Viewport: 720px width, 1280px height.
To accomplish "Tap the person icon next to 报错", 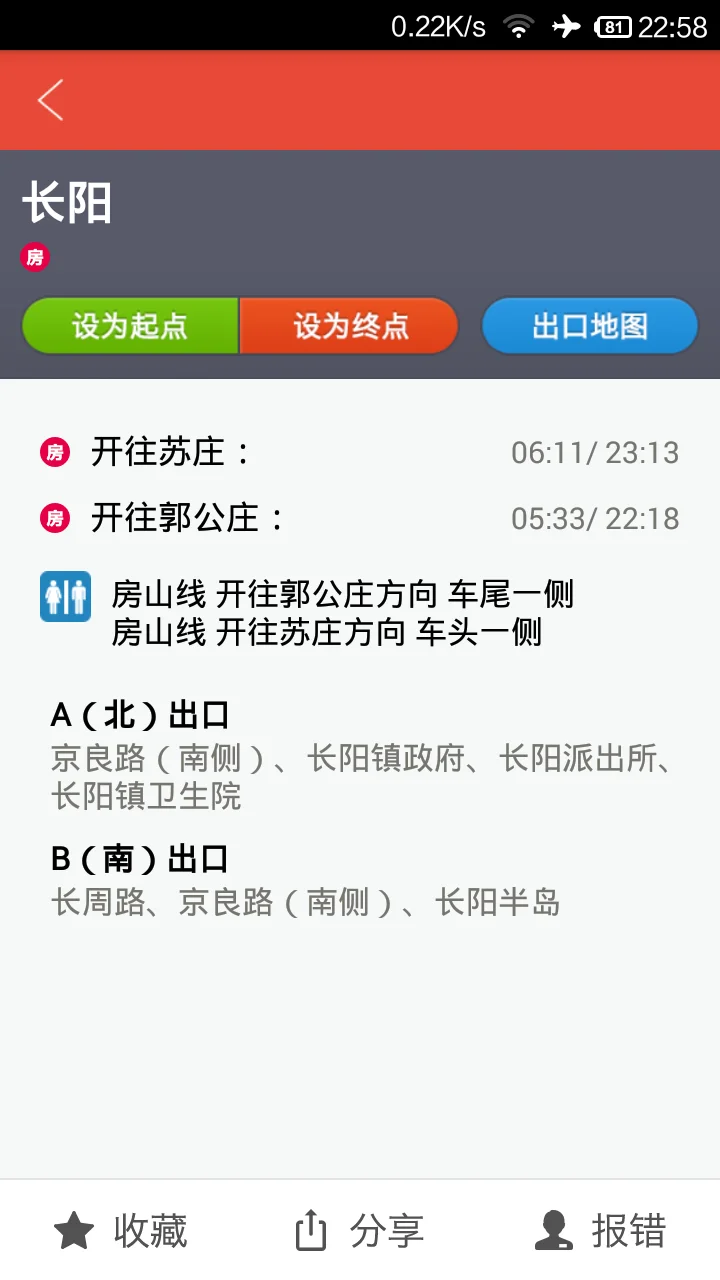I will pos(553,1230).
